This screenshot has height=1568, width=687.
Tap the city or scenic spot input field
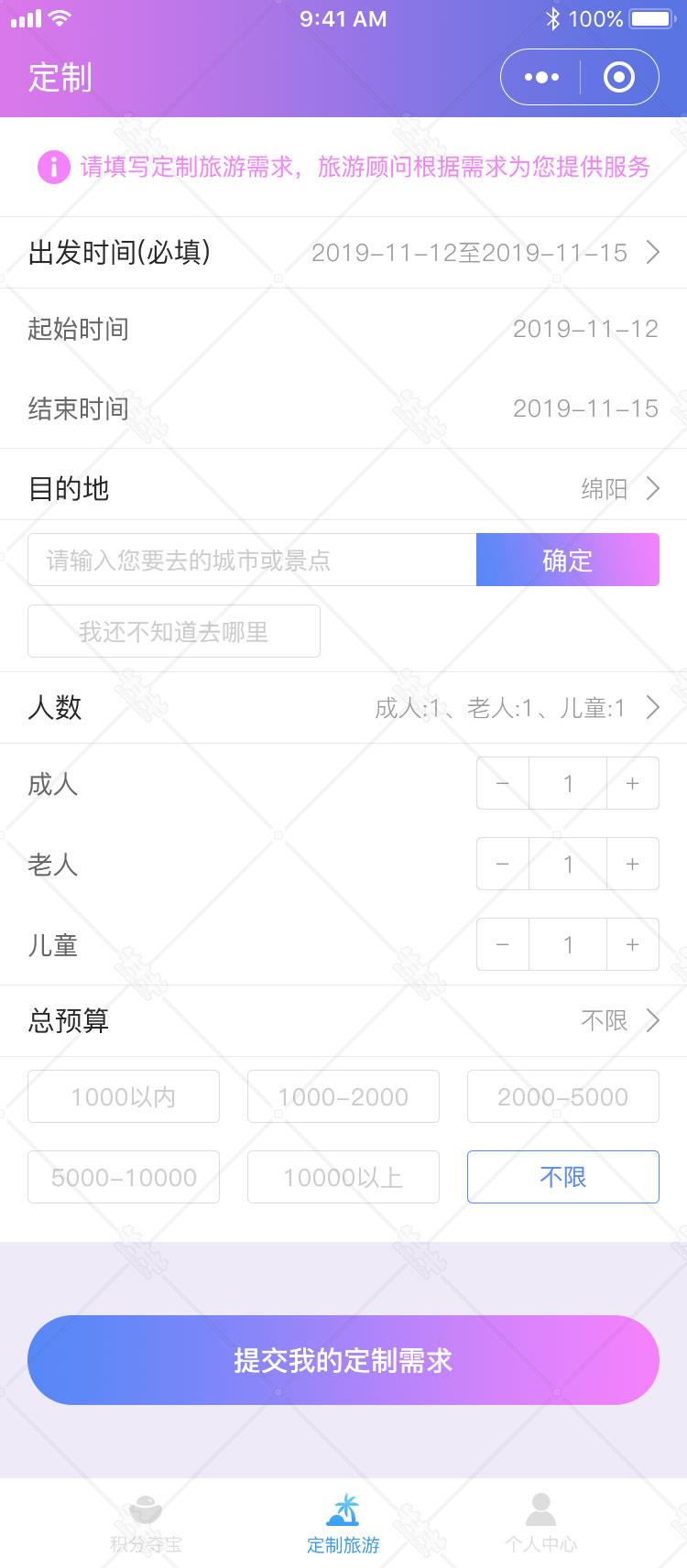[x=252, y=560]
